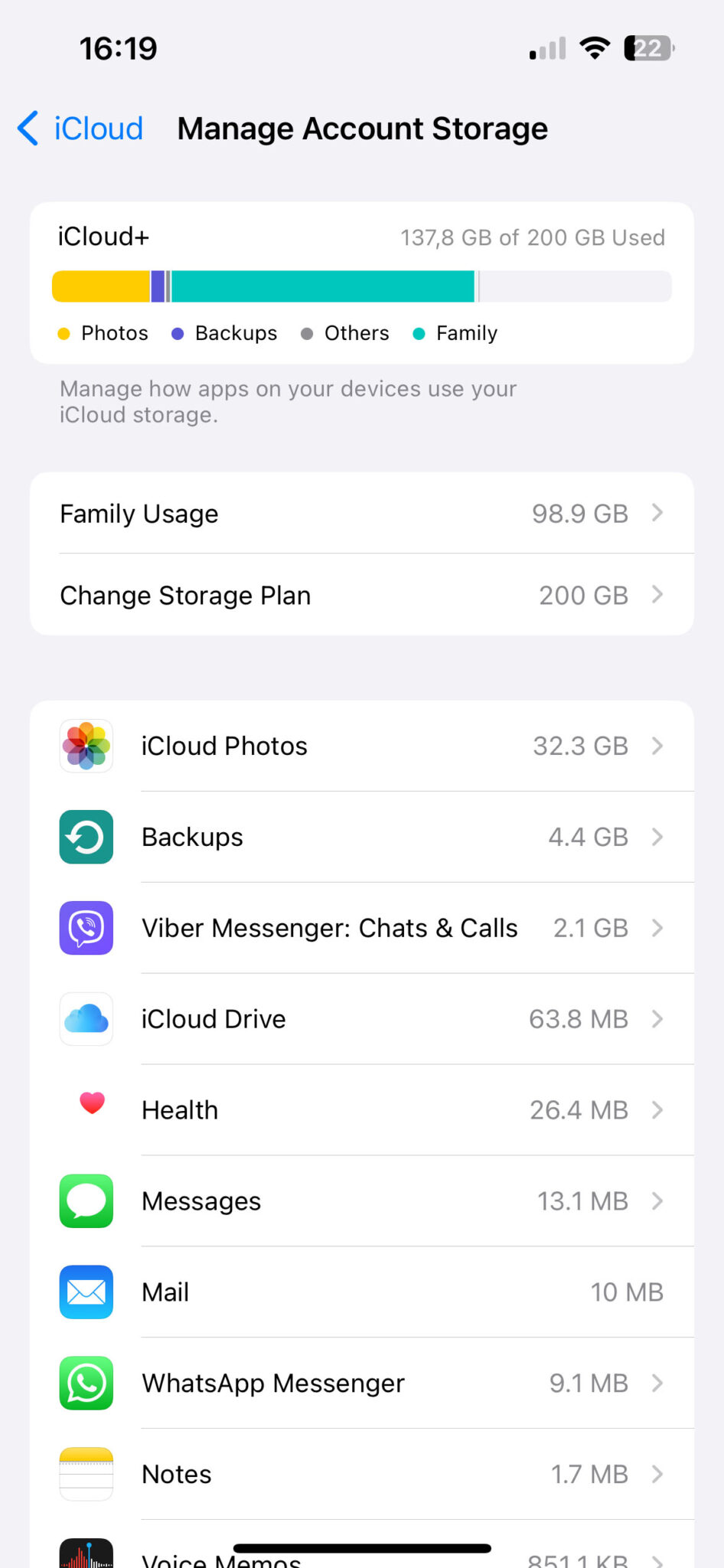Expand the Change Storage Plan chevron
The image size is (724, 1568).
point(657,595)
